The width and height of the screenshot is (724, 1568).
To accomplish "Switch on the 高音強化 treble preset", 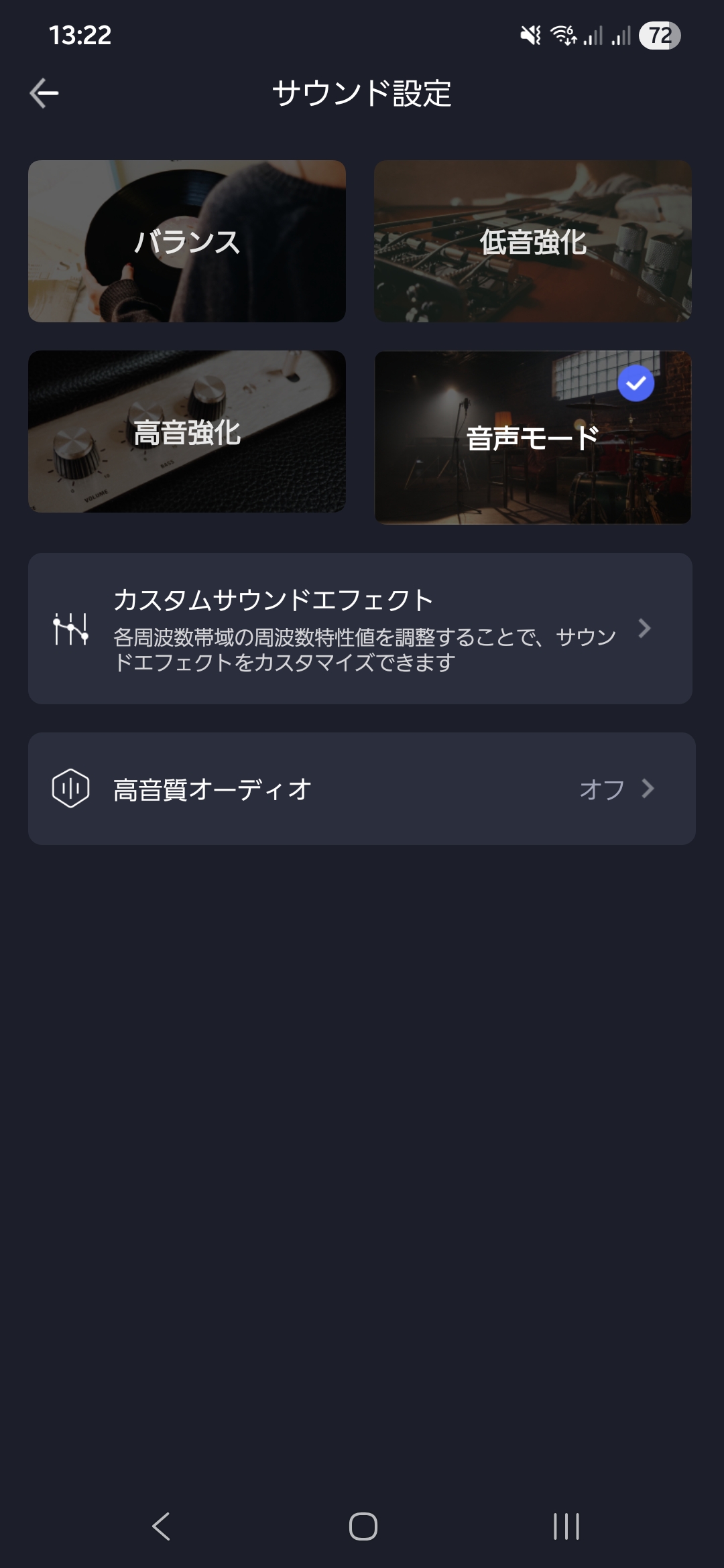I will point(186,436).
